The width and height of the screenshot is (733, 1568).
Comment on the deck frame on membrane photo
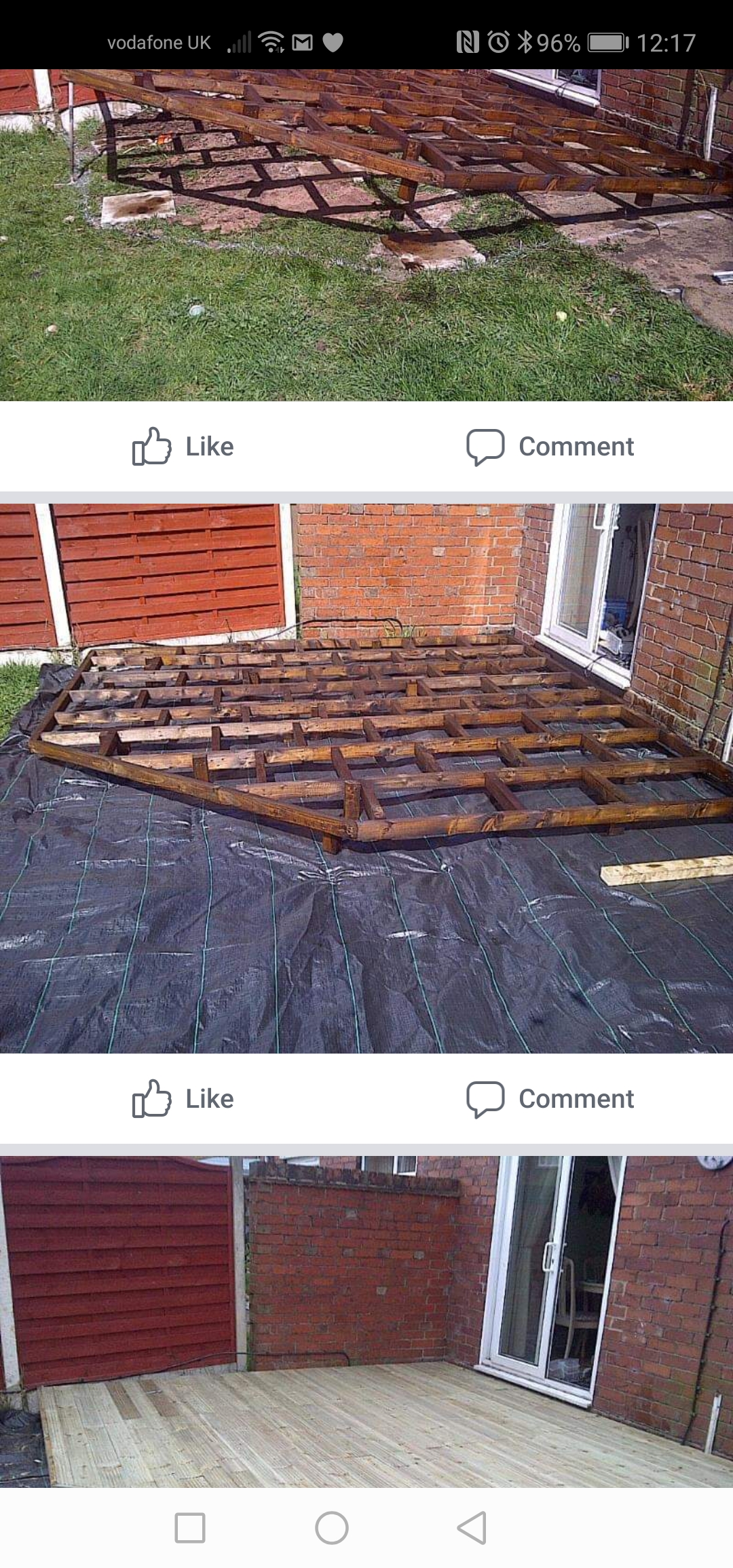tap(550, 1099)
